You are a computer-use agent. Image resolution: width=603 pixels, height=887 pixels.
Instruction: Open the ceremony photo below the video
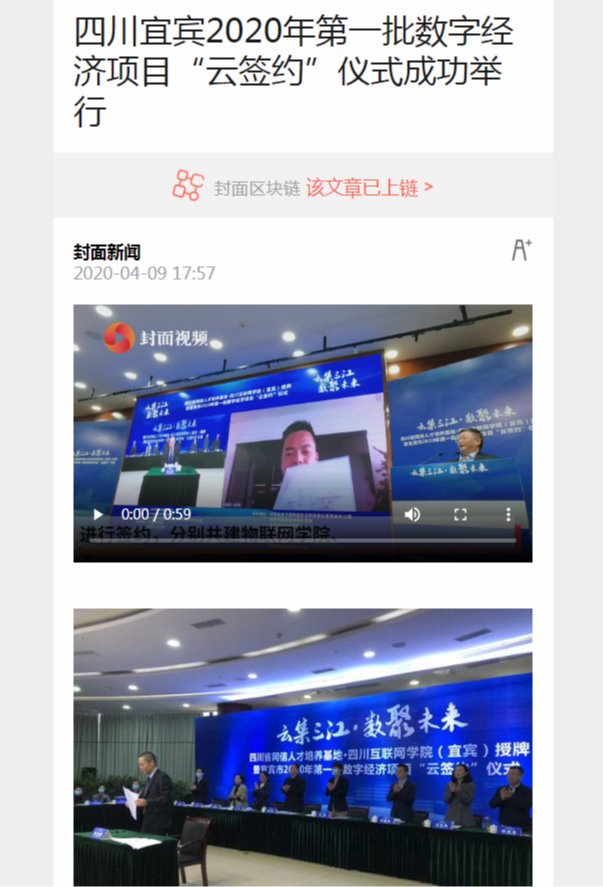(302, 745)
